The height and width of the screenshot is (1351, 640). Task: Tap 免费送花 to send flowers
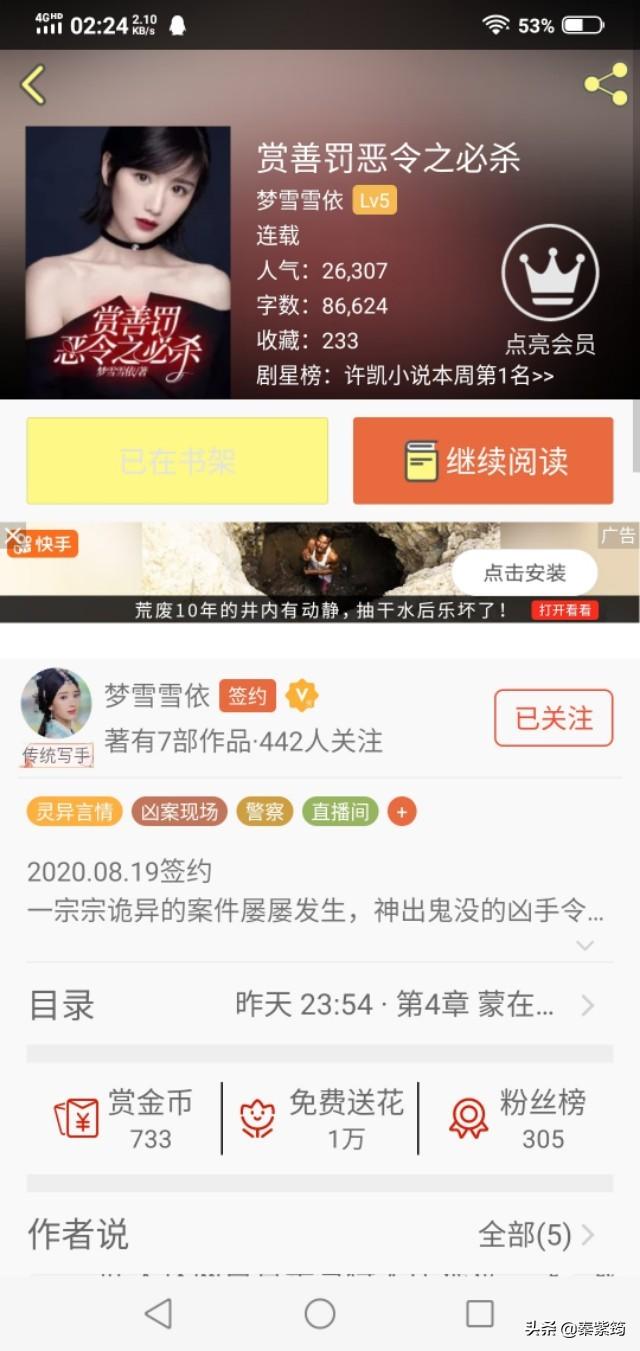click(322, 1119)
